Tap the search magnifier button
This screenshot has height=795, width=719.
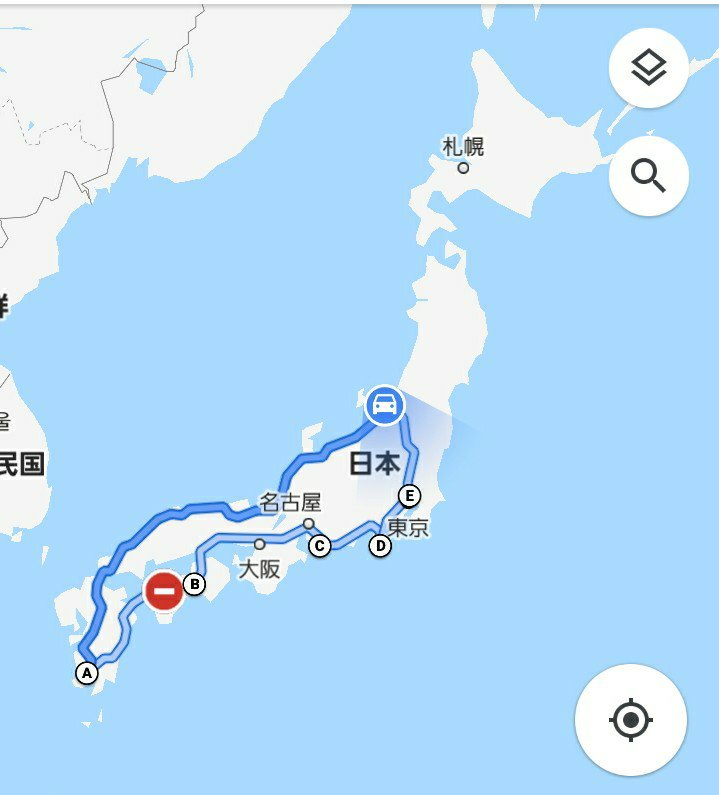[648, 176]
